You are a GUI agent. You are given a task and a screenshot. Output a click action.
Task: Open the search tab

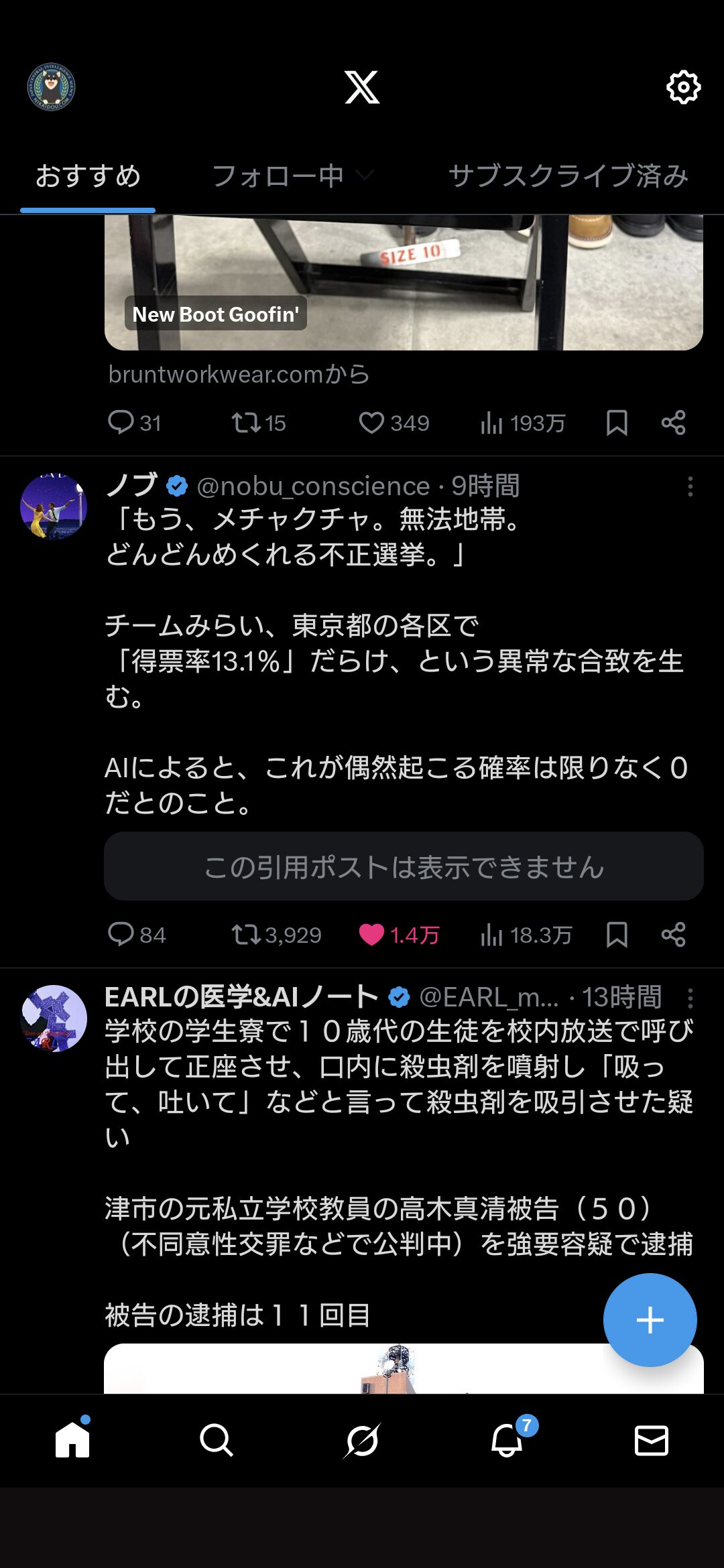(x=217, y=1440)
